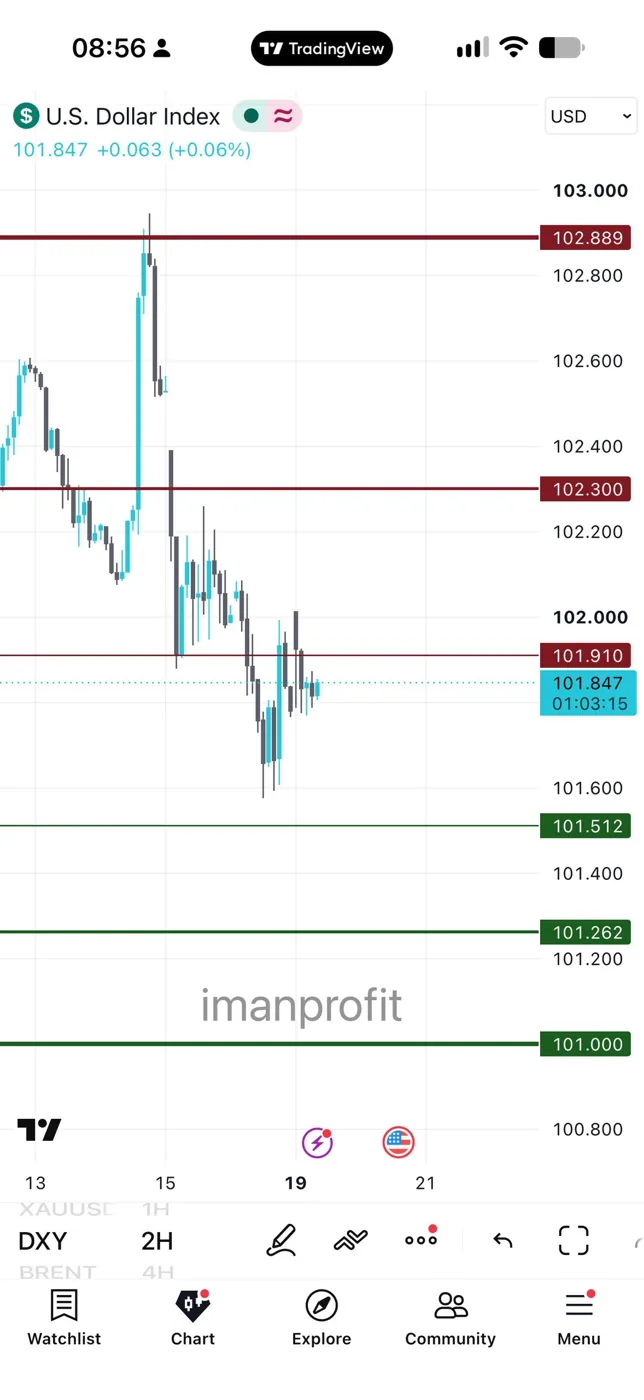Enter fullscreen chart mode
644x1400 pixels.
pos(573,1240)
